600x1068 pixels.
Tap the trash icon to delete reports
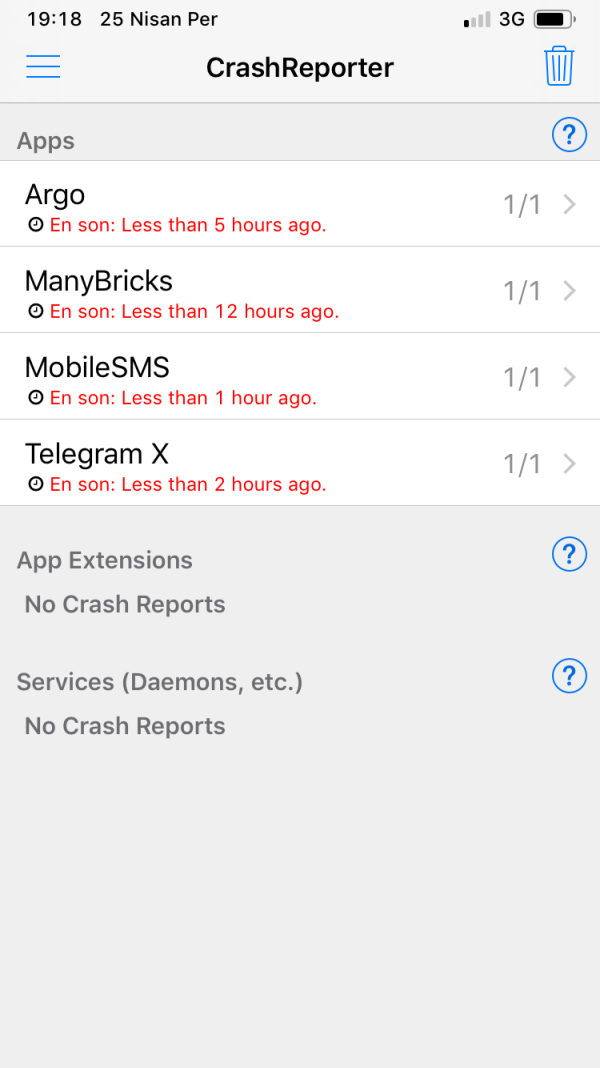(x=559, y=67)
